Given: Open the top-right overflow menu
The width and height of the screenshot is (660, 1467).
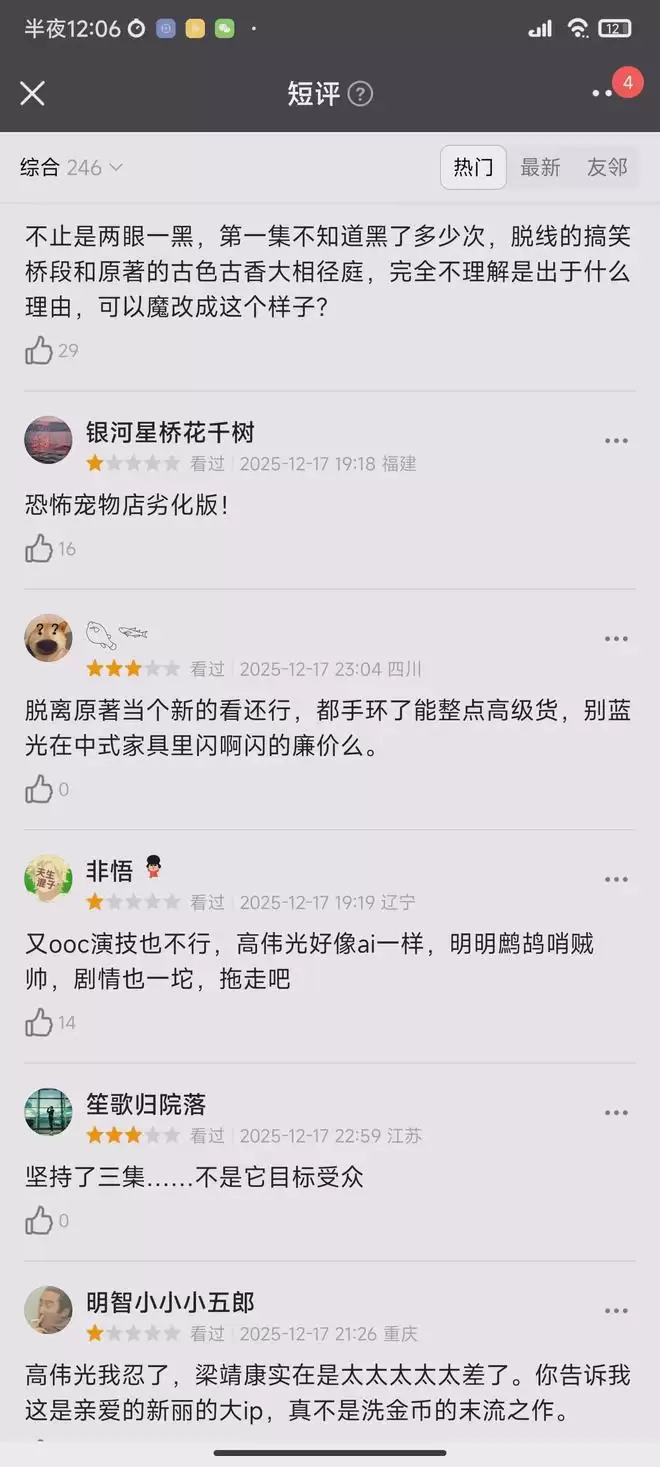Looking at the screenshot, I should (x=603, y=93).
